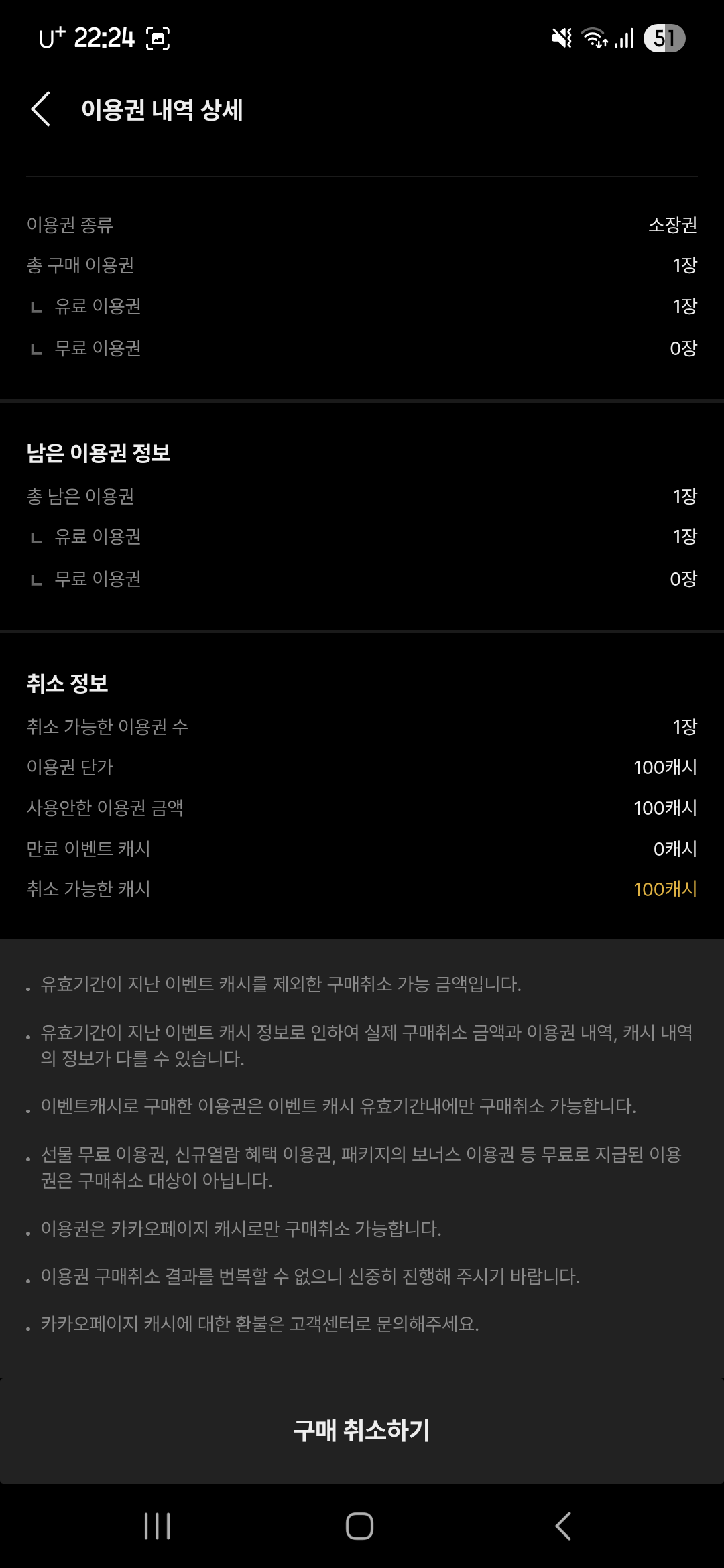The height and width of the screenshot is (1568, 724).
Task: Go back from 이용권 내역 상세
Action: (x=41, y=109)
